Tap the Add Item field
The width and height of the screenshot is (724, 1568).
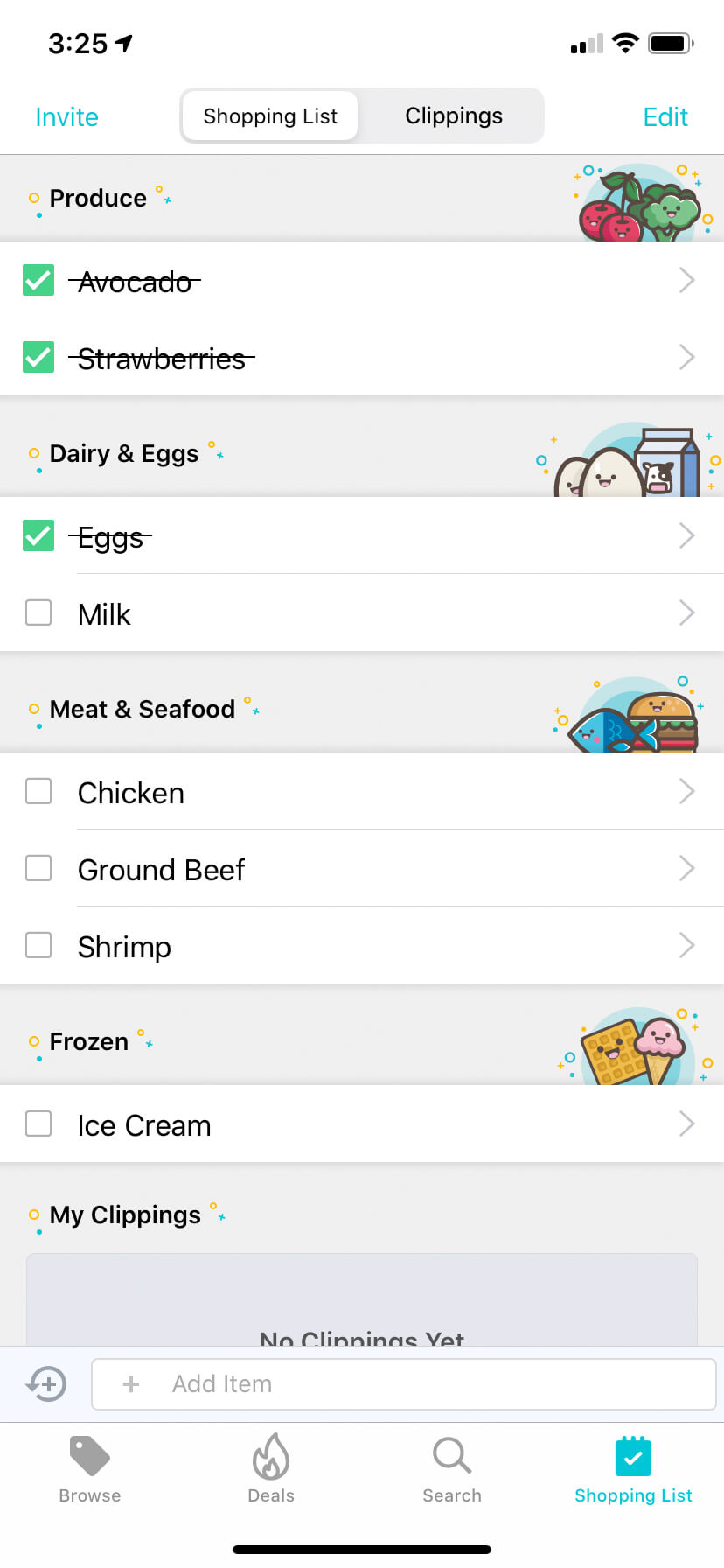402,1383
